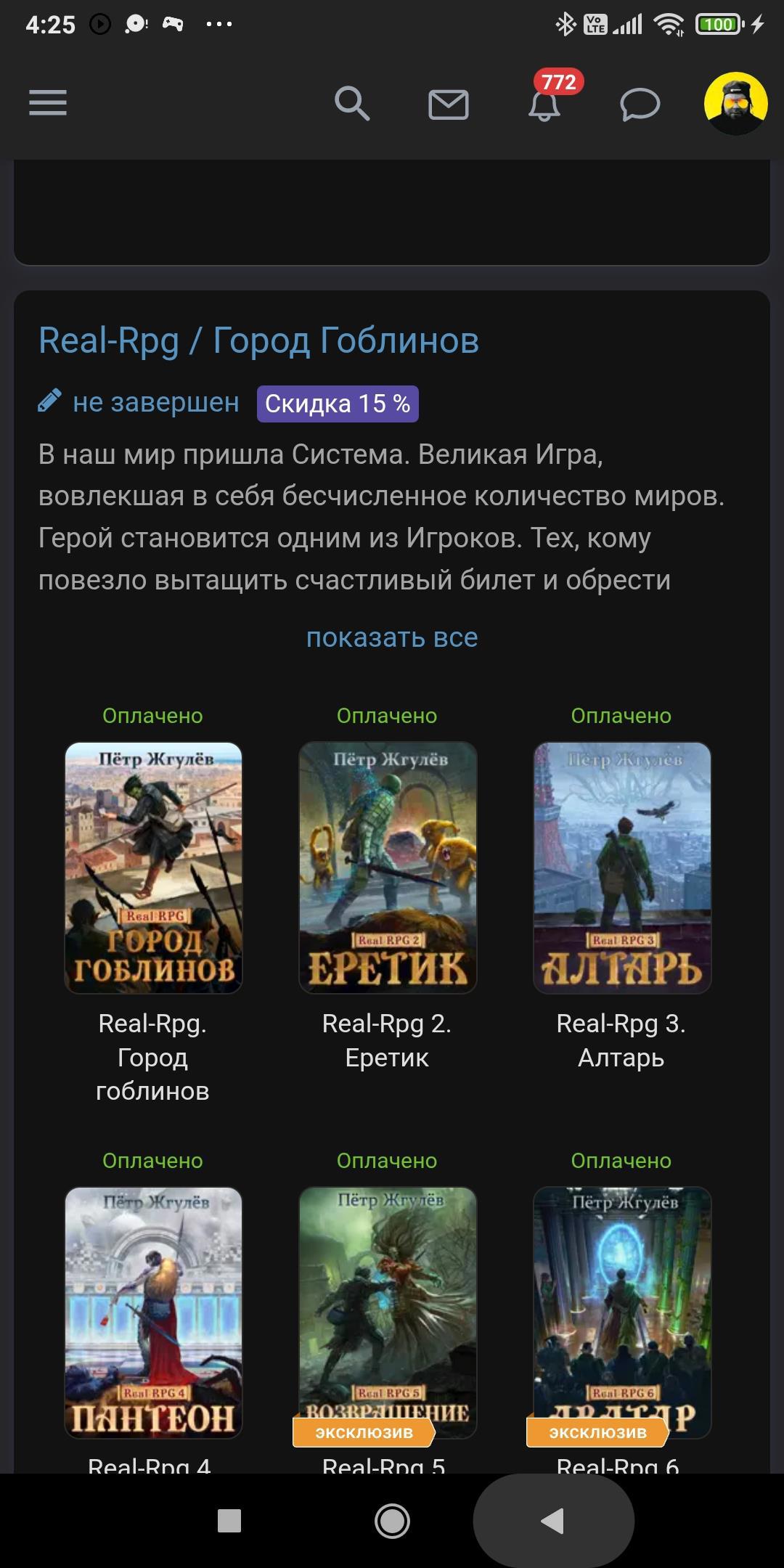Open the Real-Rpg / Город Гоблинов series link
The width and height of the screenshot is (784, 1568).
[x=258, y=340]
